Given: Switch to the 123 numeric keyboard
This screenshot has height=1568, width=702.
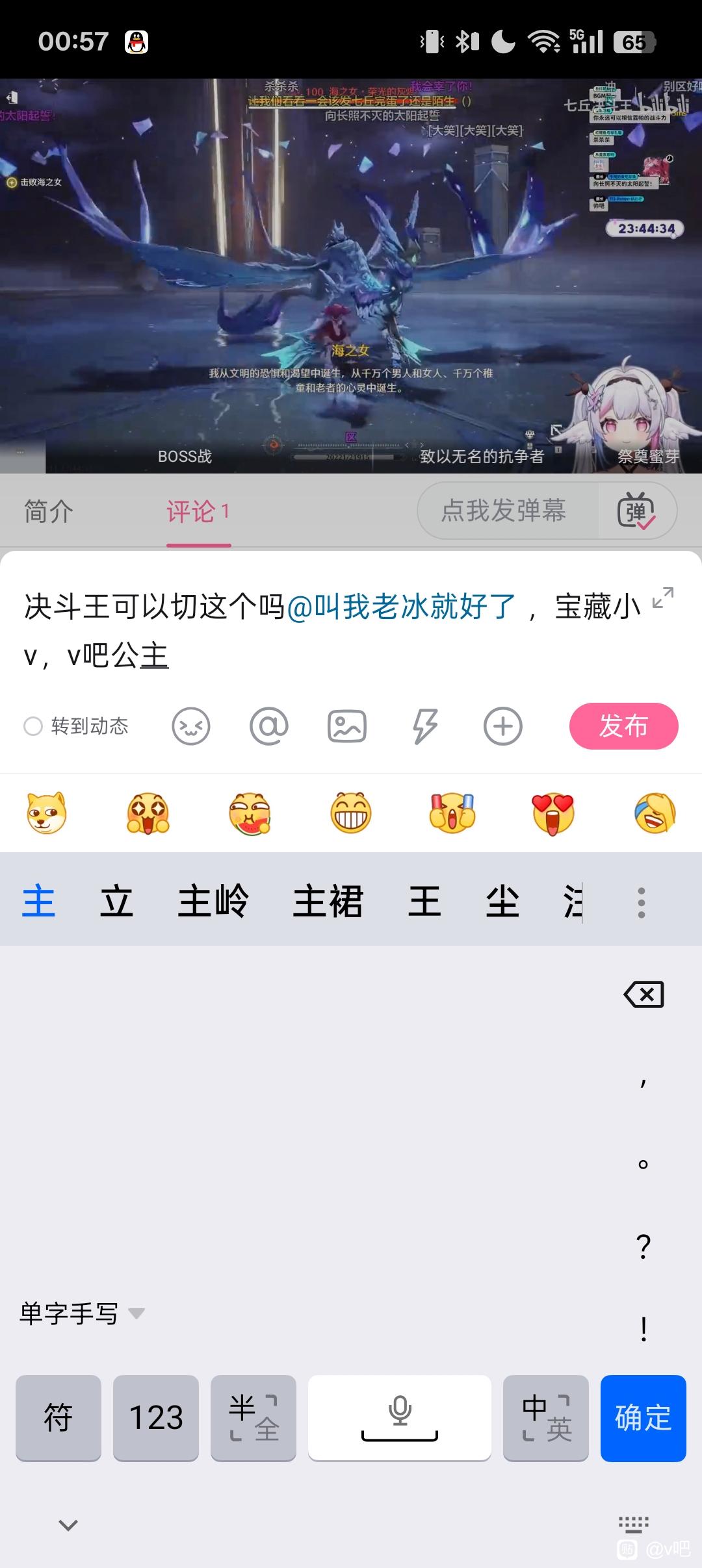Looking at the screenshot, I should click(x=156, y=1417).
